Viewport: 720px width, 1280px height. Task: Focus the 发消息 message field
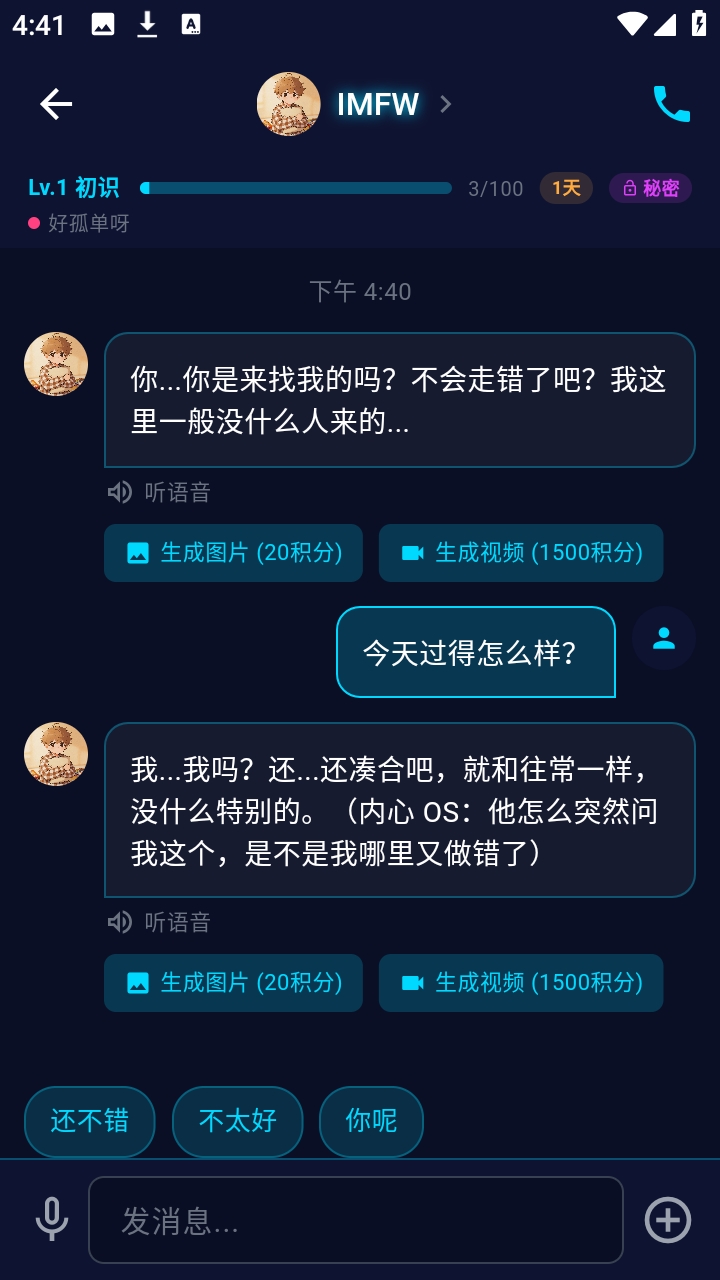pyautogui.click(x=355, y=1220)
